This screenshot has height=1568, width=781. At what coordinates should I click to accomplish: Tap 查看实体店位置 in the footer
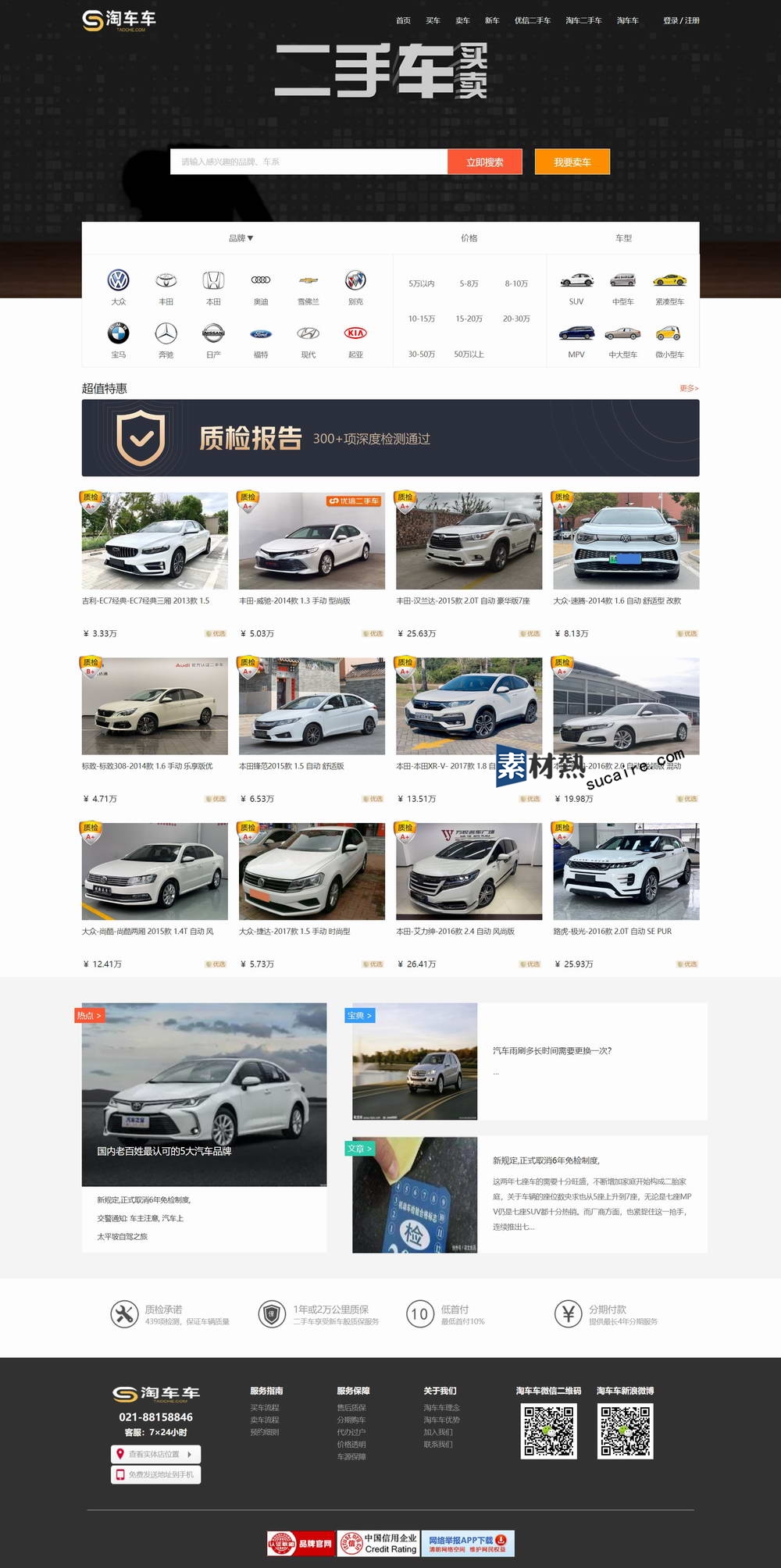(x=155, y=1454)
